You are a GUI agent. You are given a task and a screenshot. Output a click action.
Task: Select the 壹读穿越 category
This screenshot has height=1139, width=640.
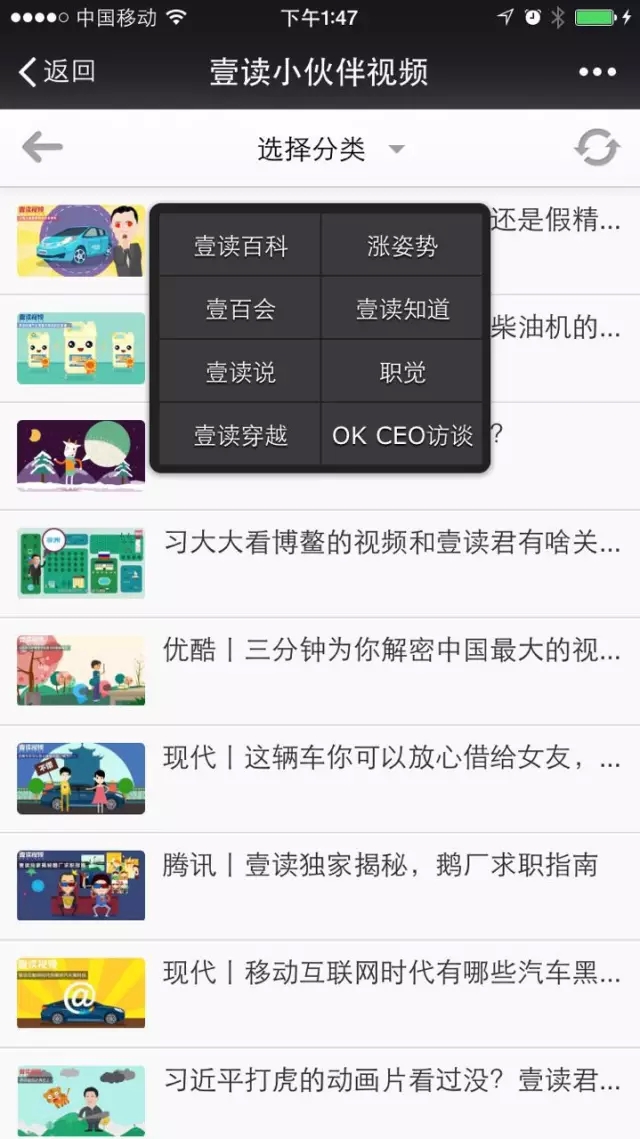240,435
